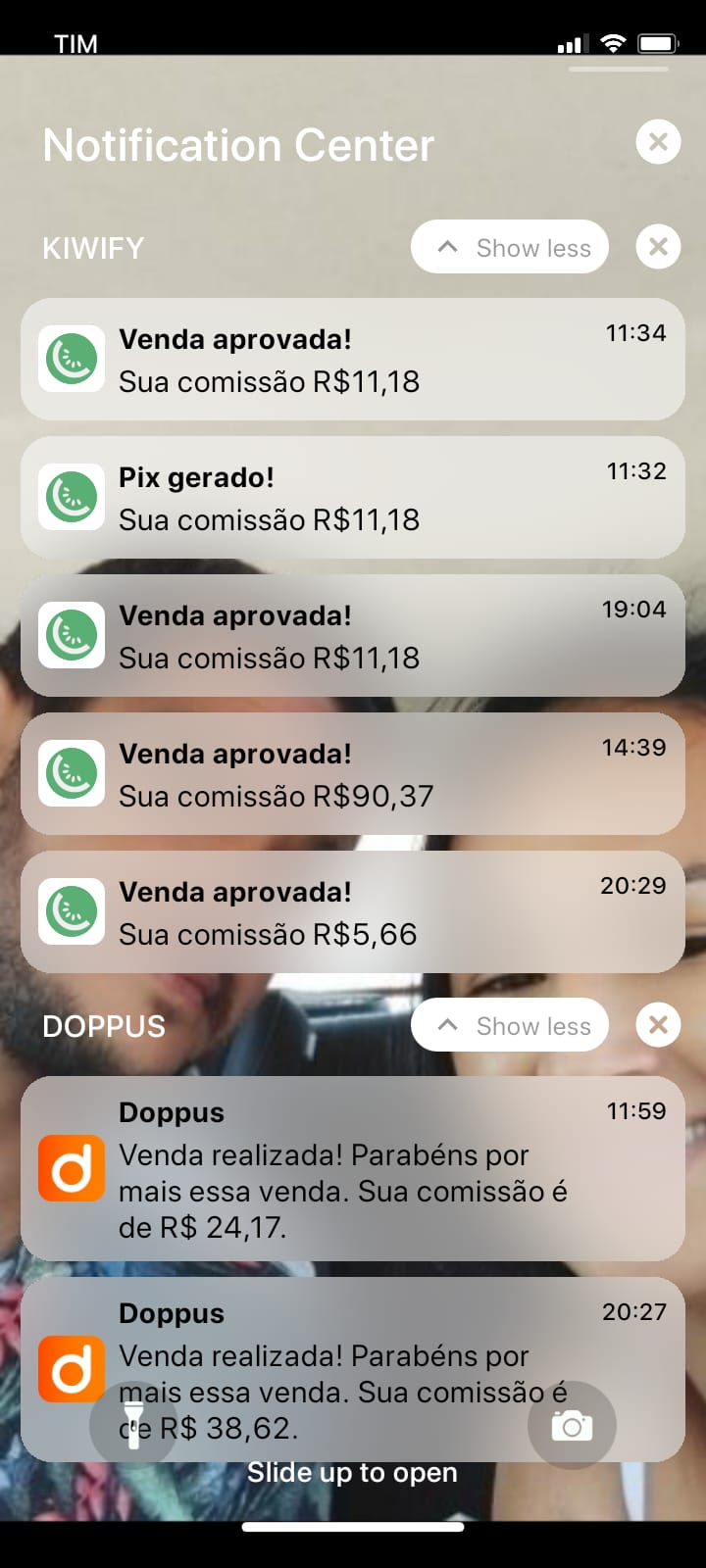
Task: Dismiss all Kiwify notifications
Action: pos(658,247)
